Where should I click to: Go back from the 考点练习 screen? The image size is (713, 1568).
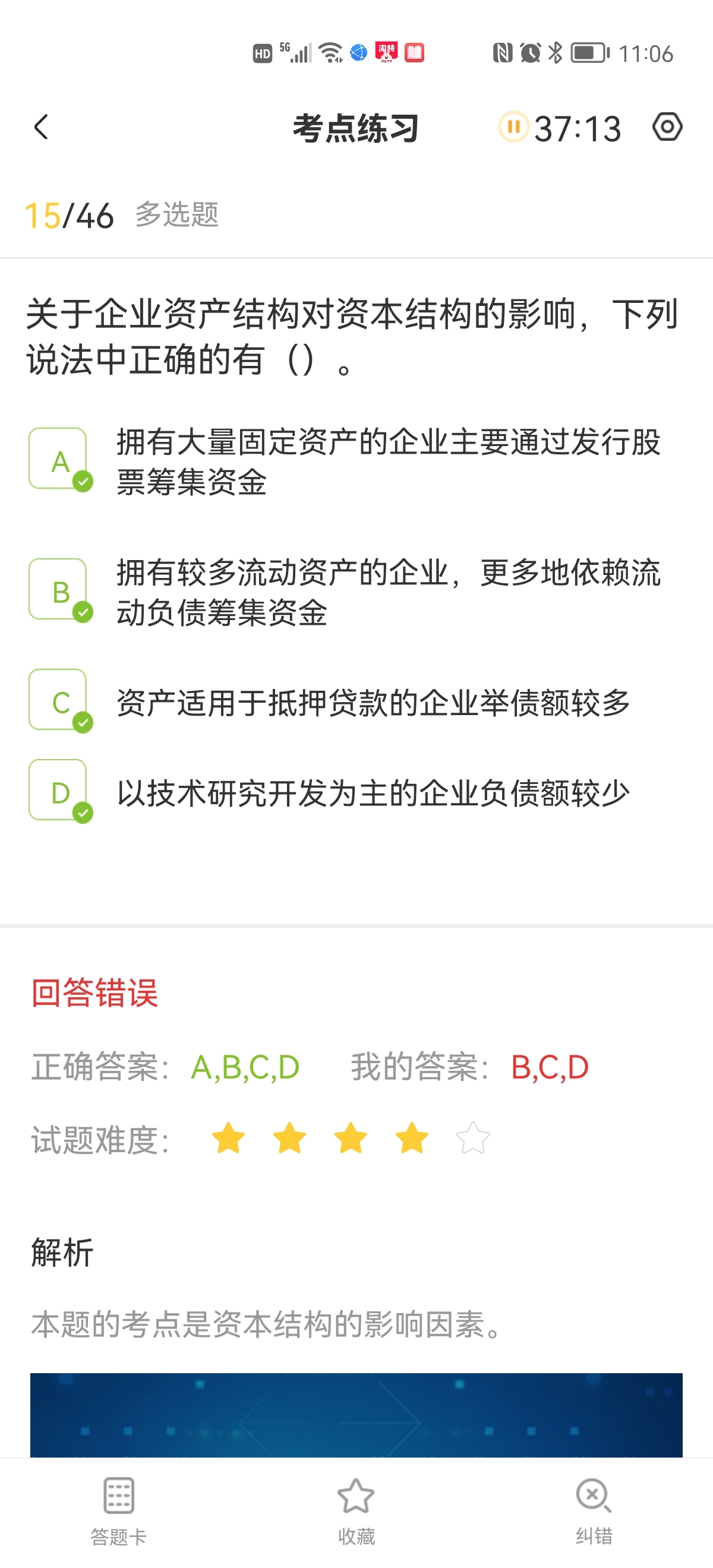(x=42, y=127)
